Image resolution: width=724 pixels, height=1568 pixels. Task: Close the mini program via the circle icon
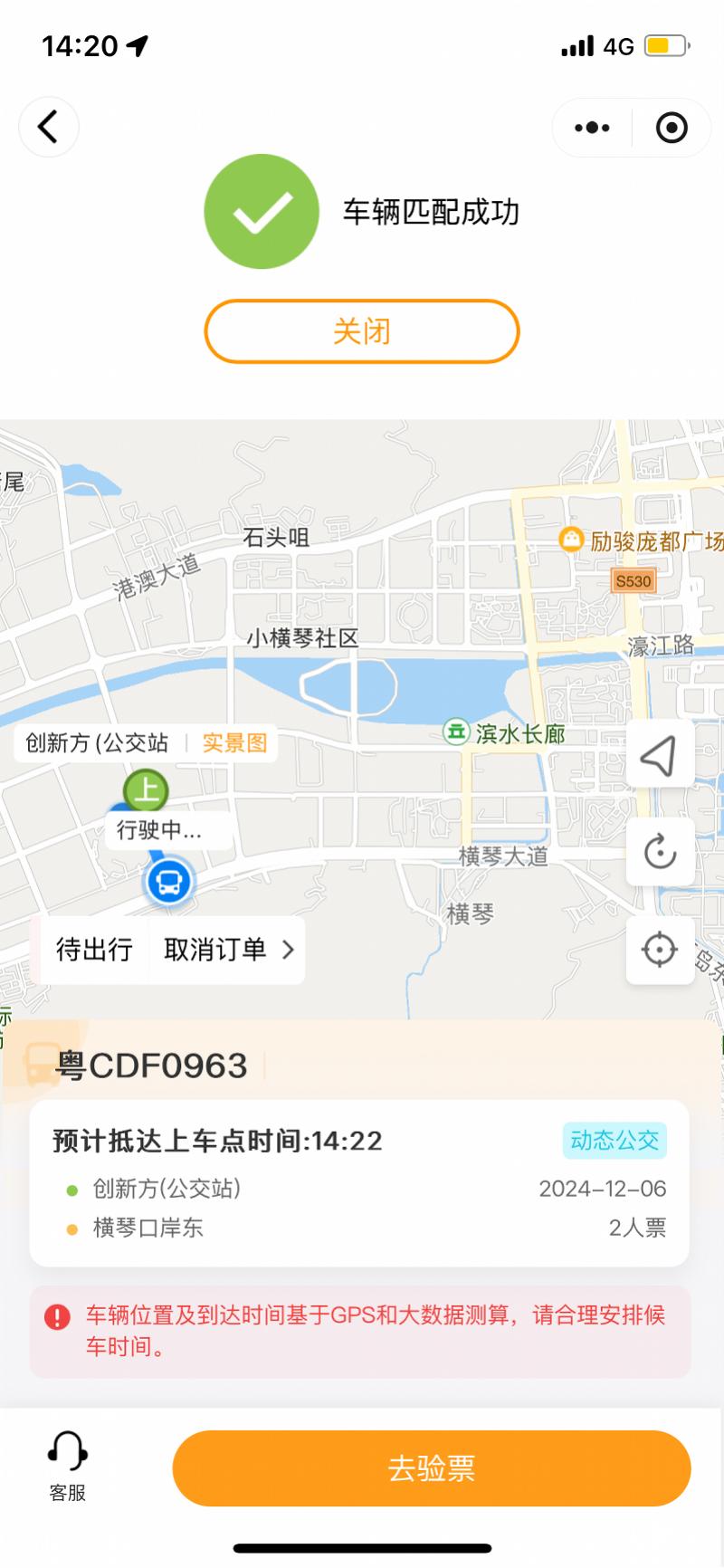672,128
